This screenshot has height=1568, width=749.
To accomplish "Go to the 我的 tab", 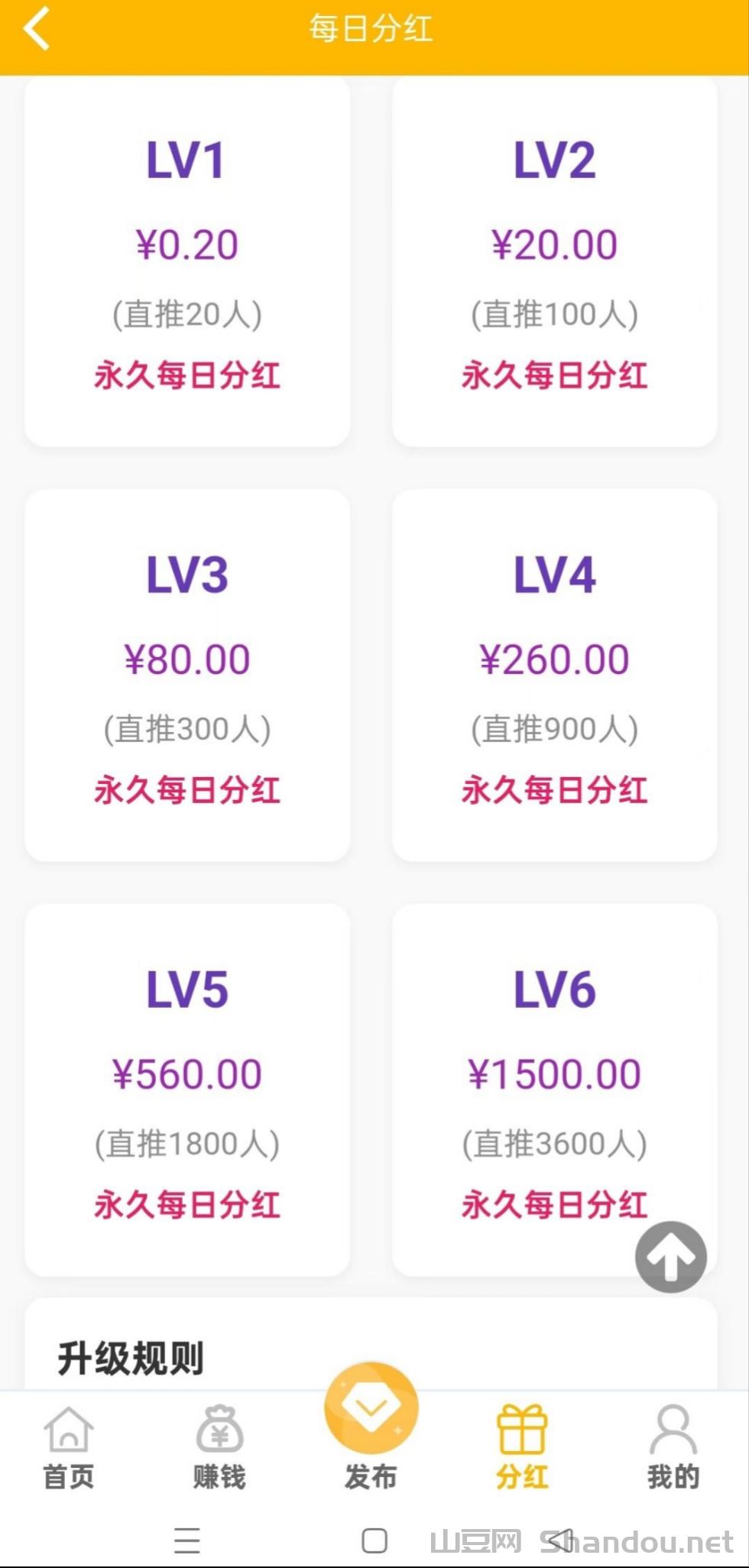I will point(673,1447).
